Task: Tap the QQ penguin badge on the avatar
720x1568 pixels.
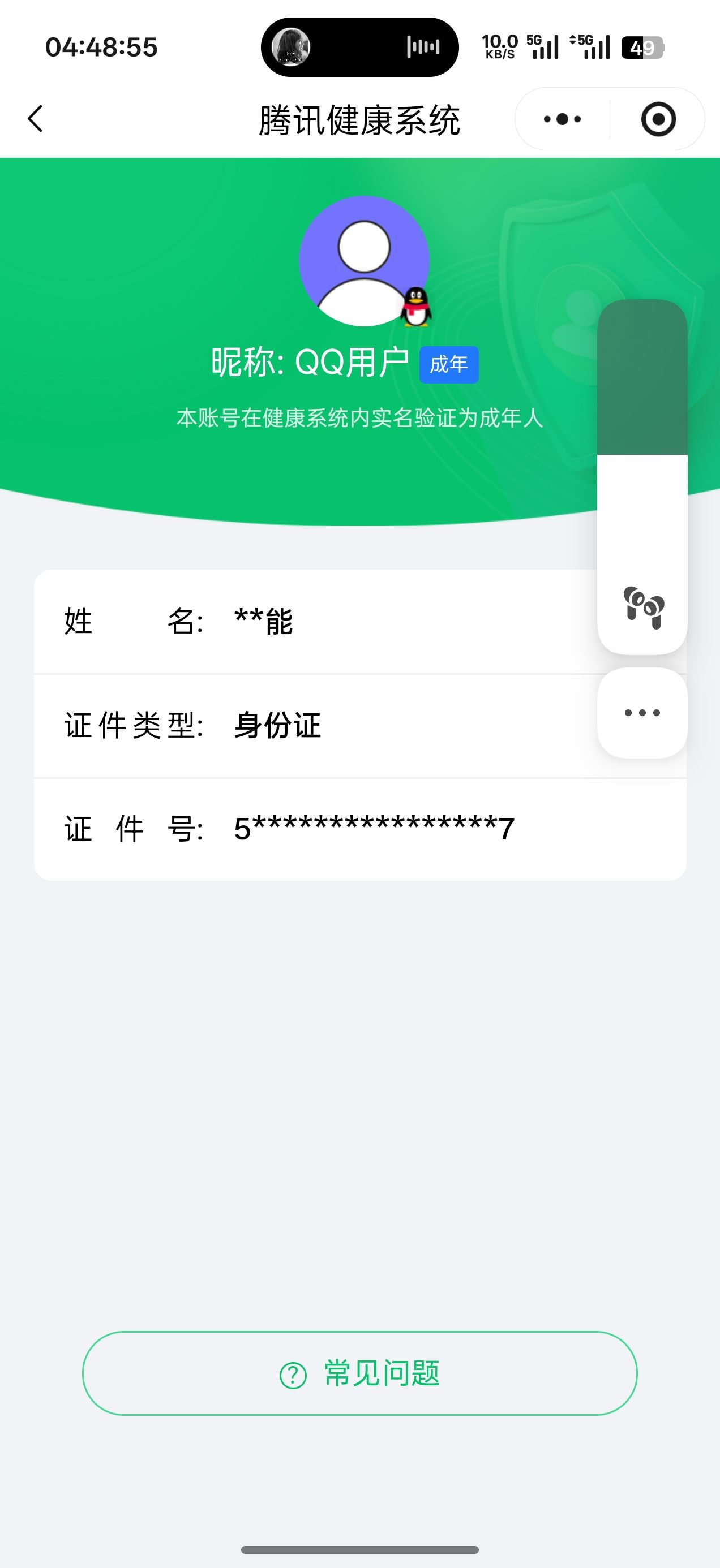Action: coord(416,307)
